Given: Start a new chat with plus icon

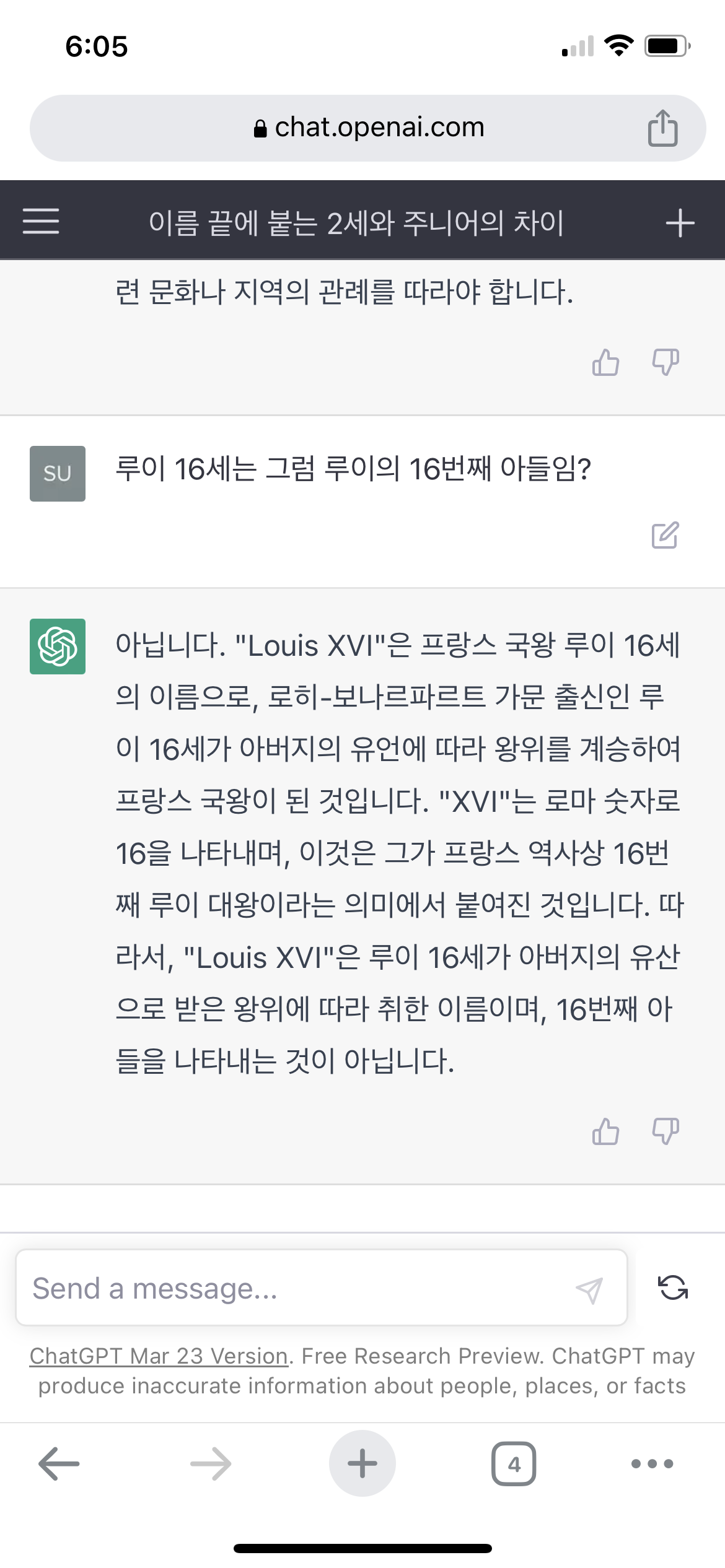Looking at the screenshot, I should click(x=680, y=223).
